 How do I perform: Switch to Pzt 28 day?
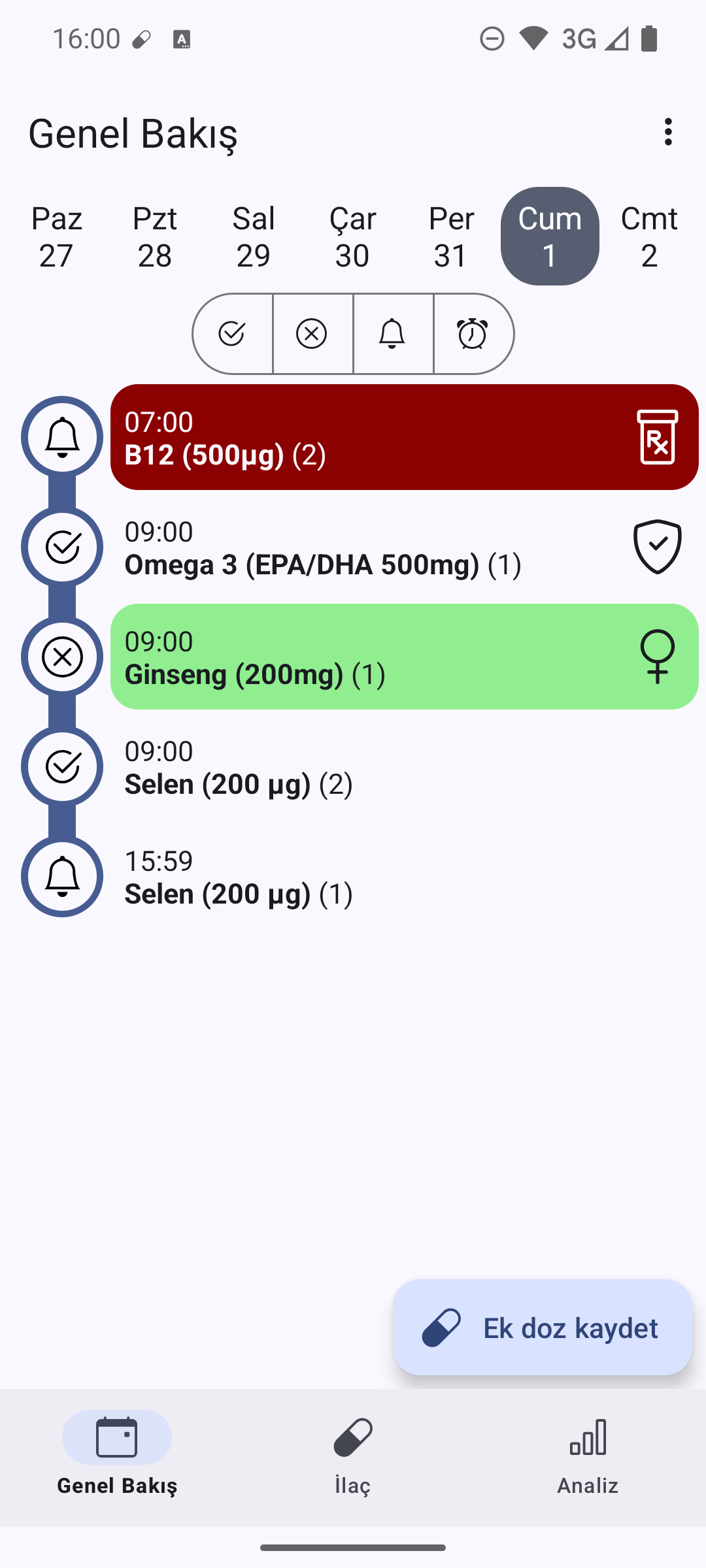[x=155, y=237]
